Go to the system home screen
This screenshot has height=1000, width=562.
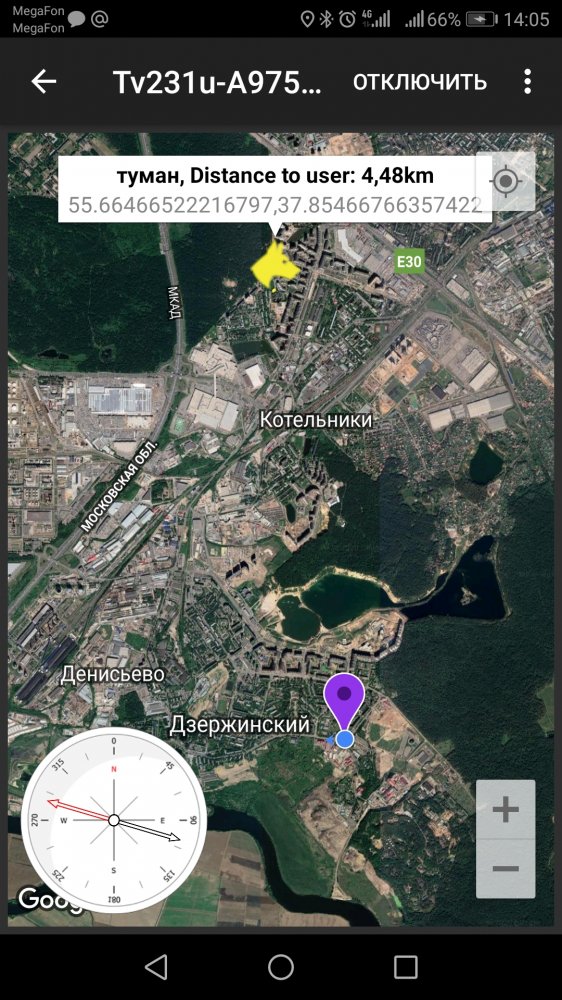[x=281, y=967]
